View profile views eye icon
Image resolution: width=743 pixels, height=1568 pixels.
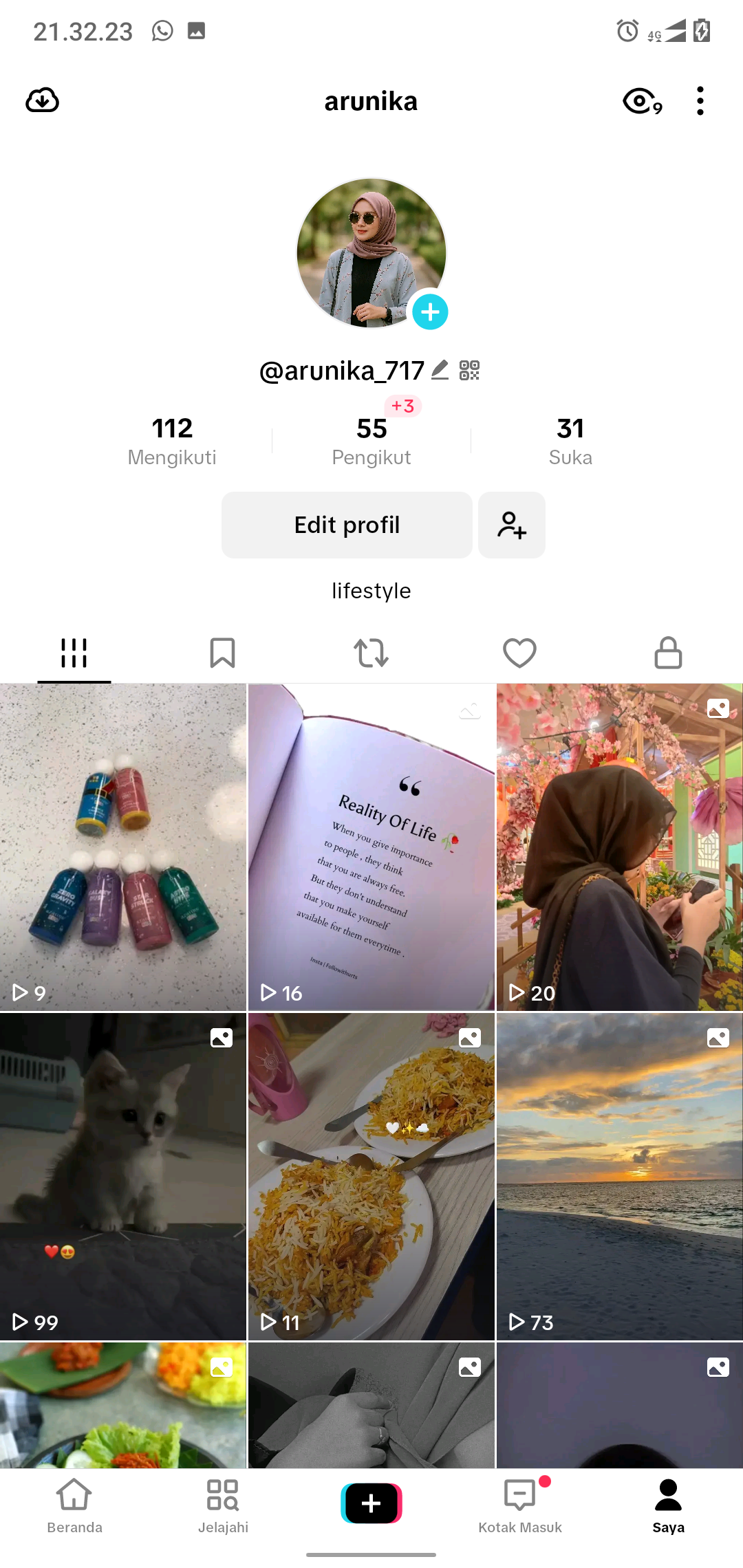[641, 102]
